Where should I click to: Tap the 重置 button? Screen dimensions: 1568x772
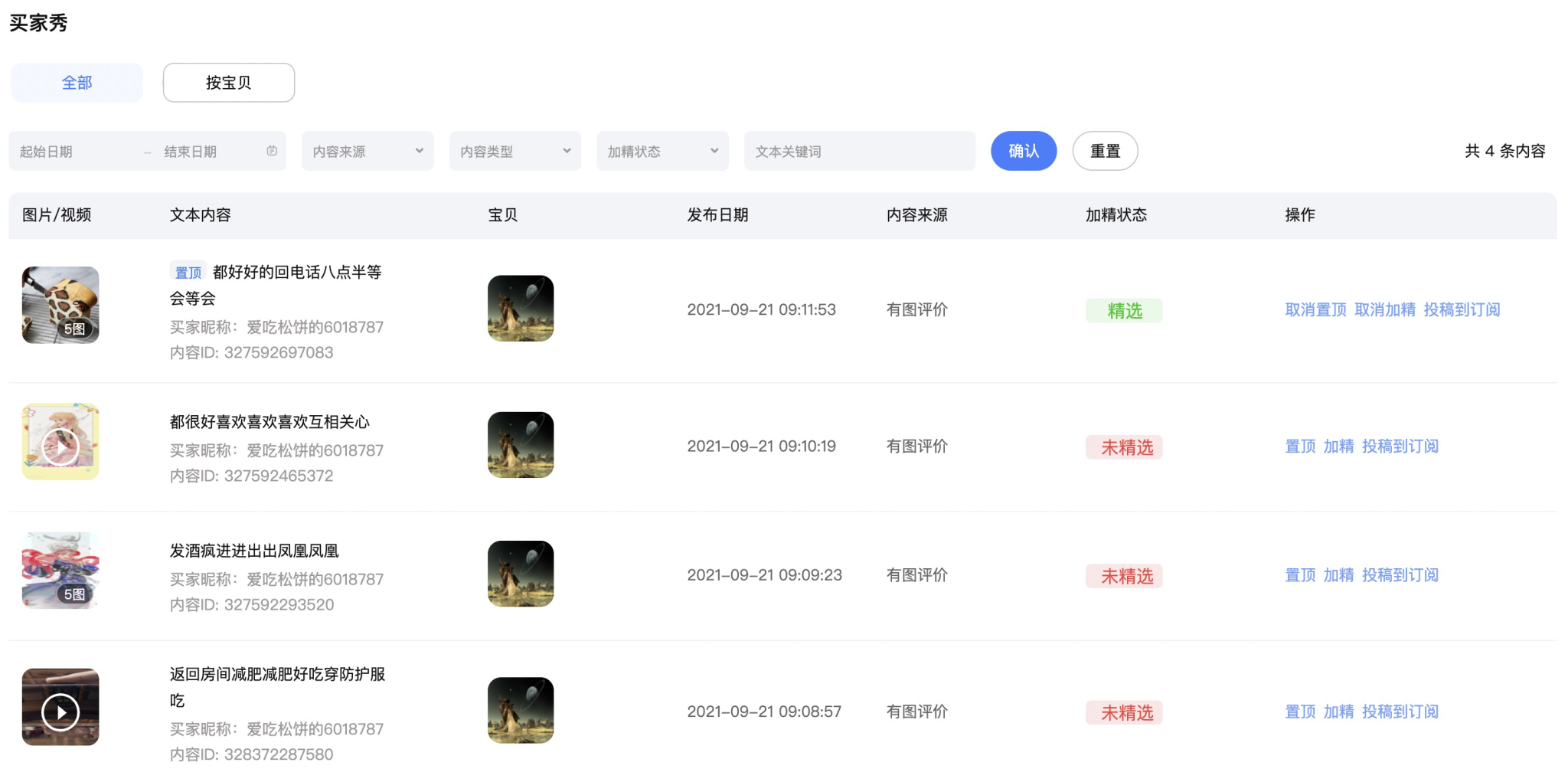click(1105, 152)
